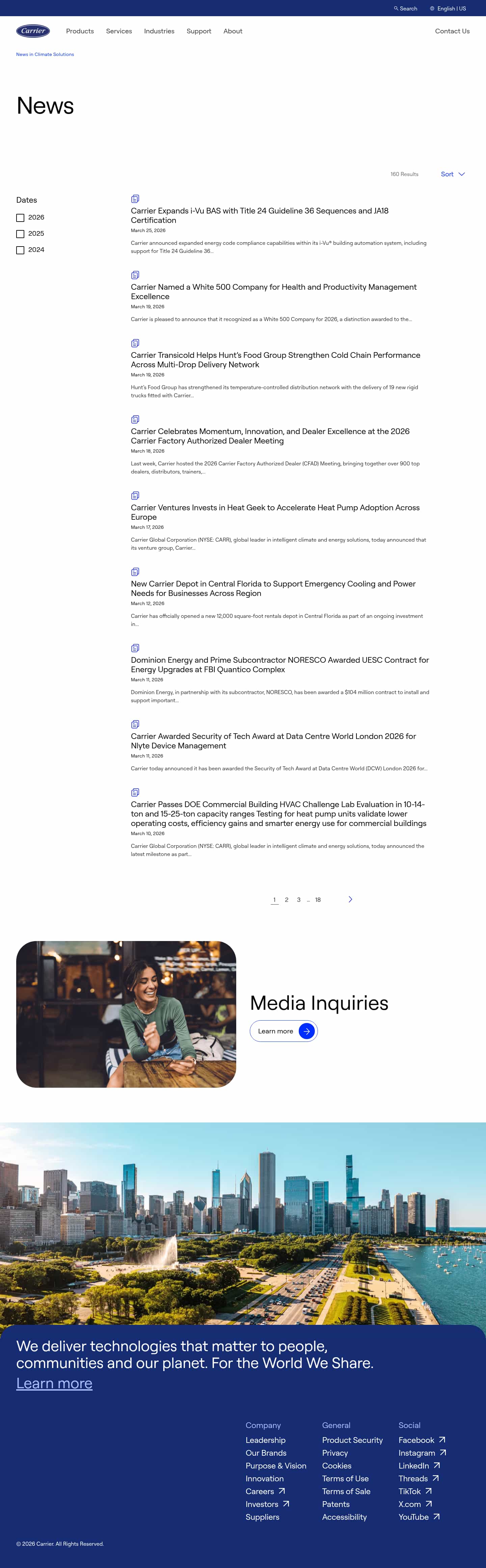The image size is (486, 1568).
Task: View the FBI Quantico Complex contract article
Action: (x=279, y=665)
